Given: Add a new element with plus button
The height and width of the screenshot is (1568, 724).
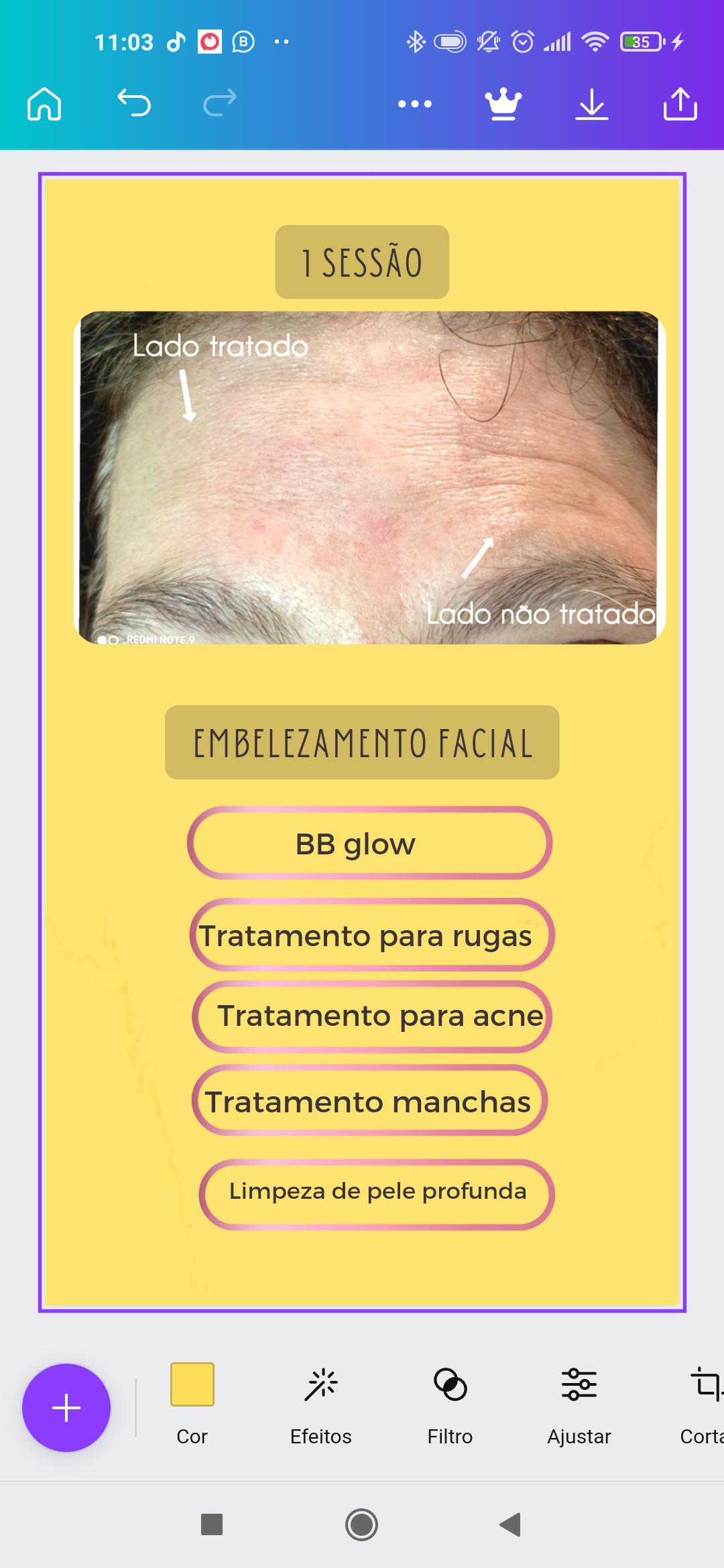Looking at the screenshot, I should [x=66, y=1408].
